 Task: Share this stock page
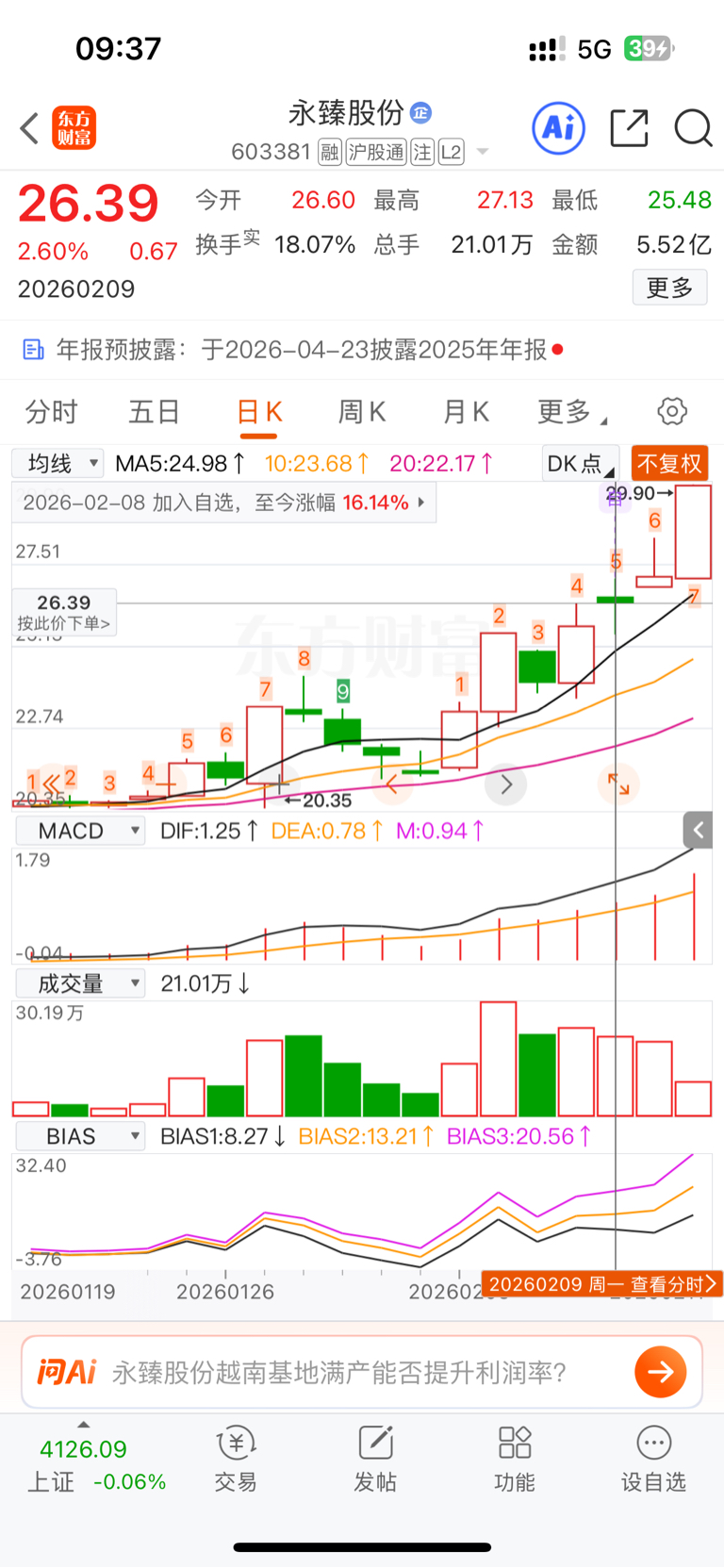[629, 128]
